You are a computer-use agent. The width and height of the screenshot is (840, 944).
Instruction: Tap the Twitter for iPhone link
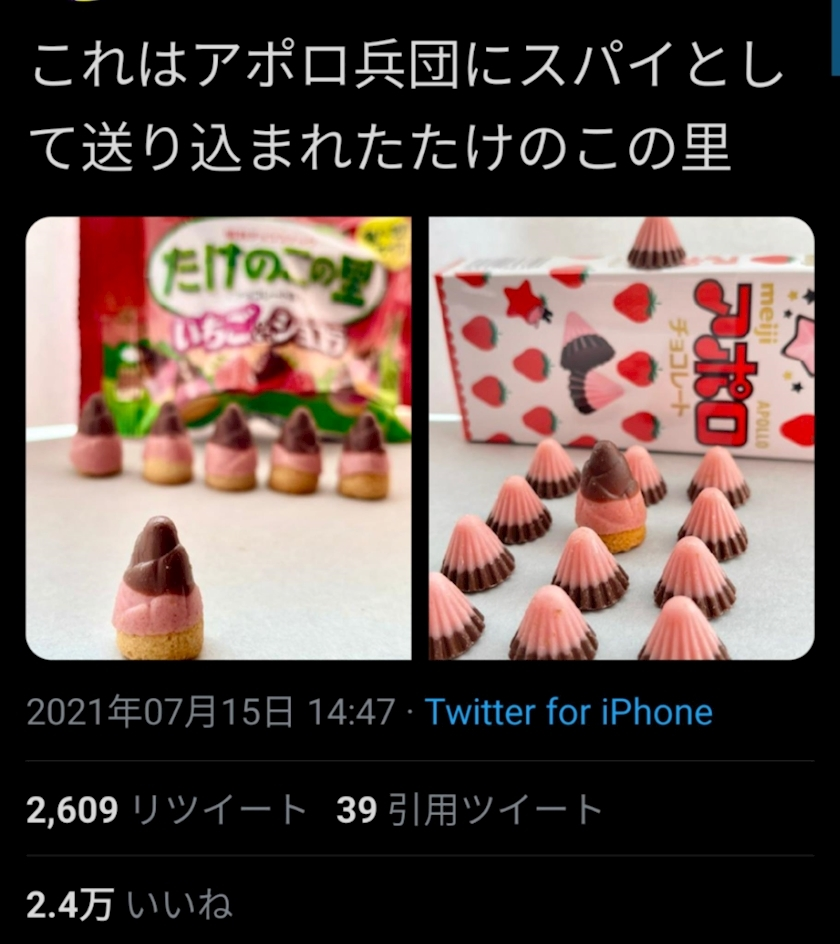click(569, 712)
